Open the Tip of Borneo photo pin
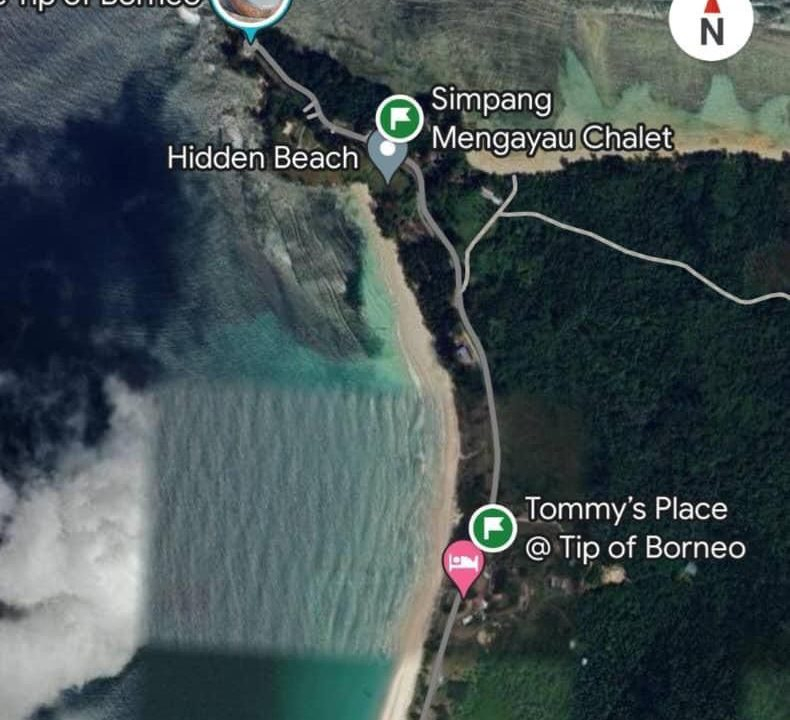790x720 pixels. click(251, 12)
